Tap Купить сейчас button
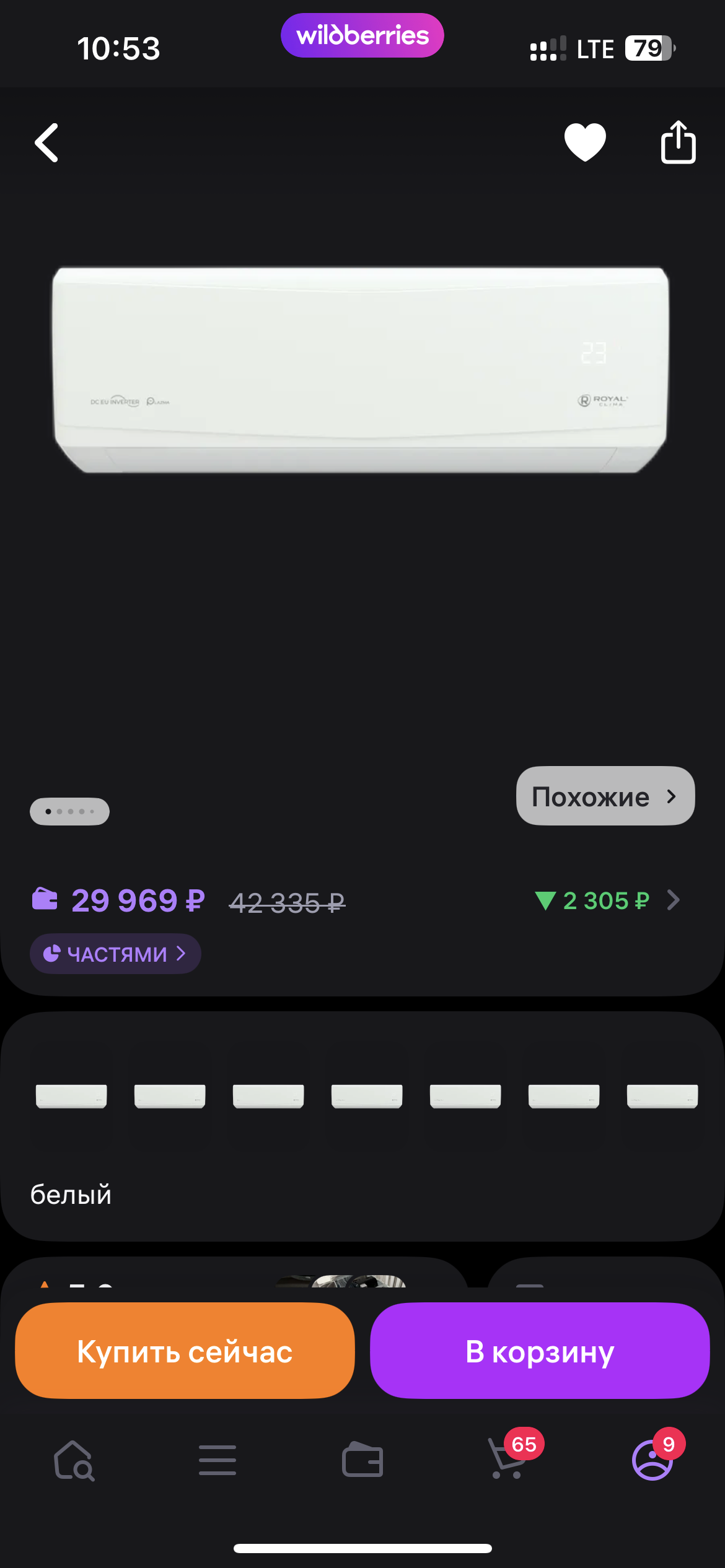Screen dimensions: 725x1568 coord(185,1351)
